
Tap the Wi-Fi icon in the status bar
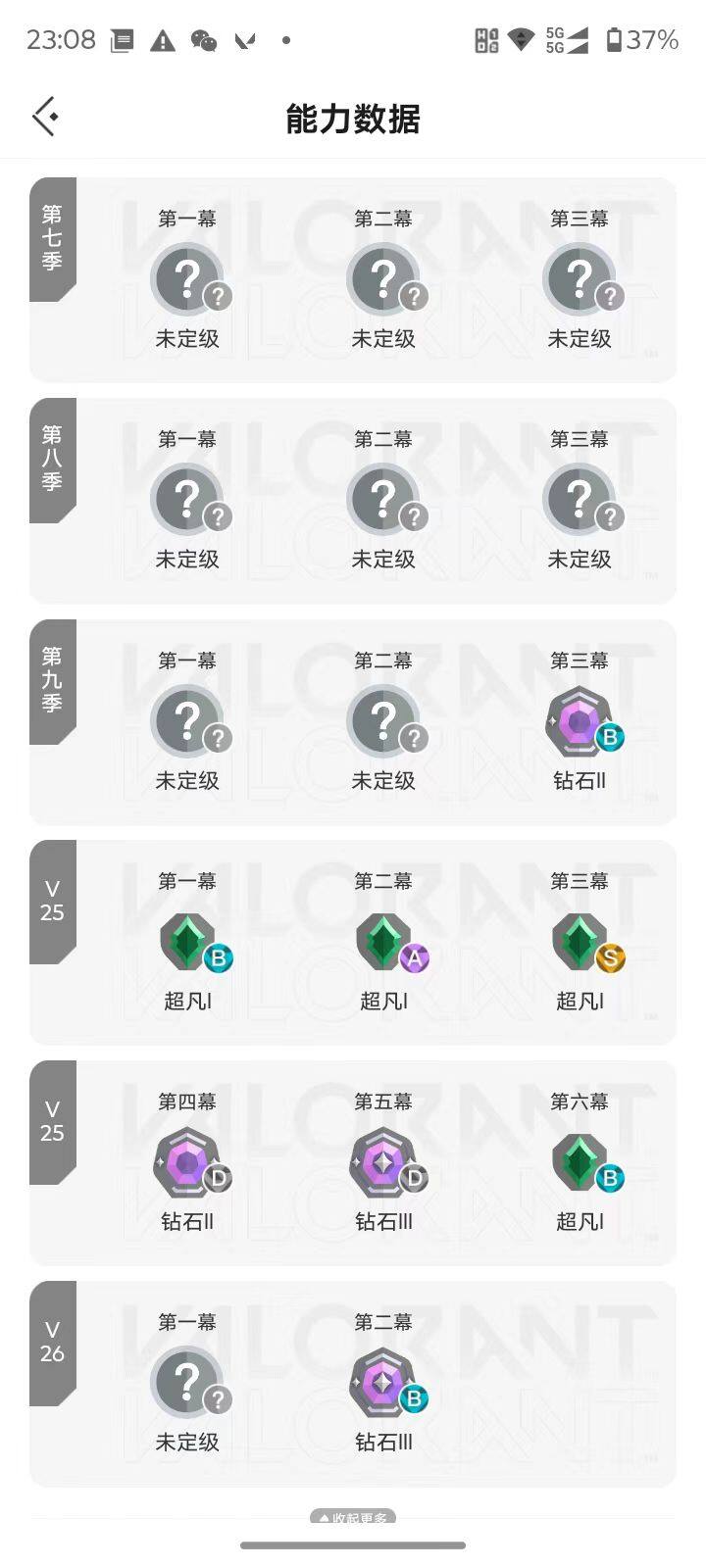point(521,39)
